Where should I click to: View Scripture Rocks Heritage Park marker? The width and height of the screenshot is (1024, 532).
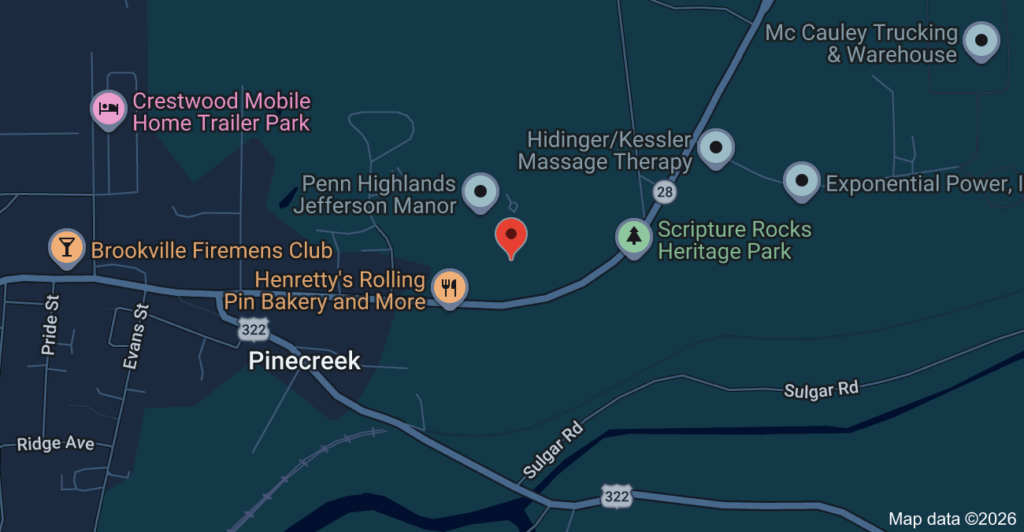point(632,237)
